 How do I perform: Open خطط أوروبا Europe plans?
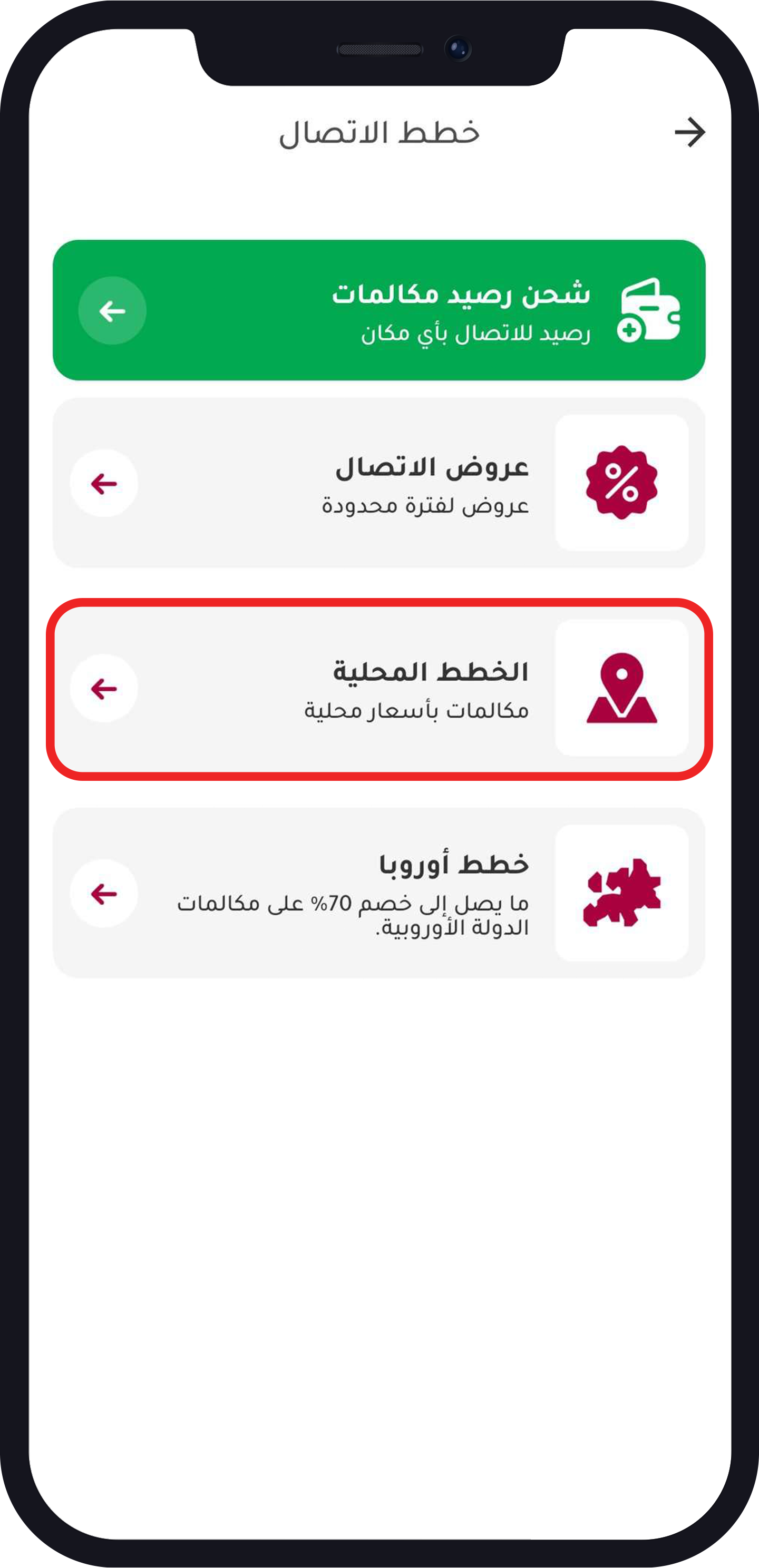point(379,893)
